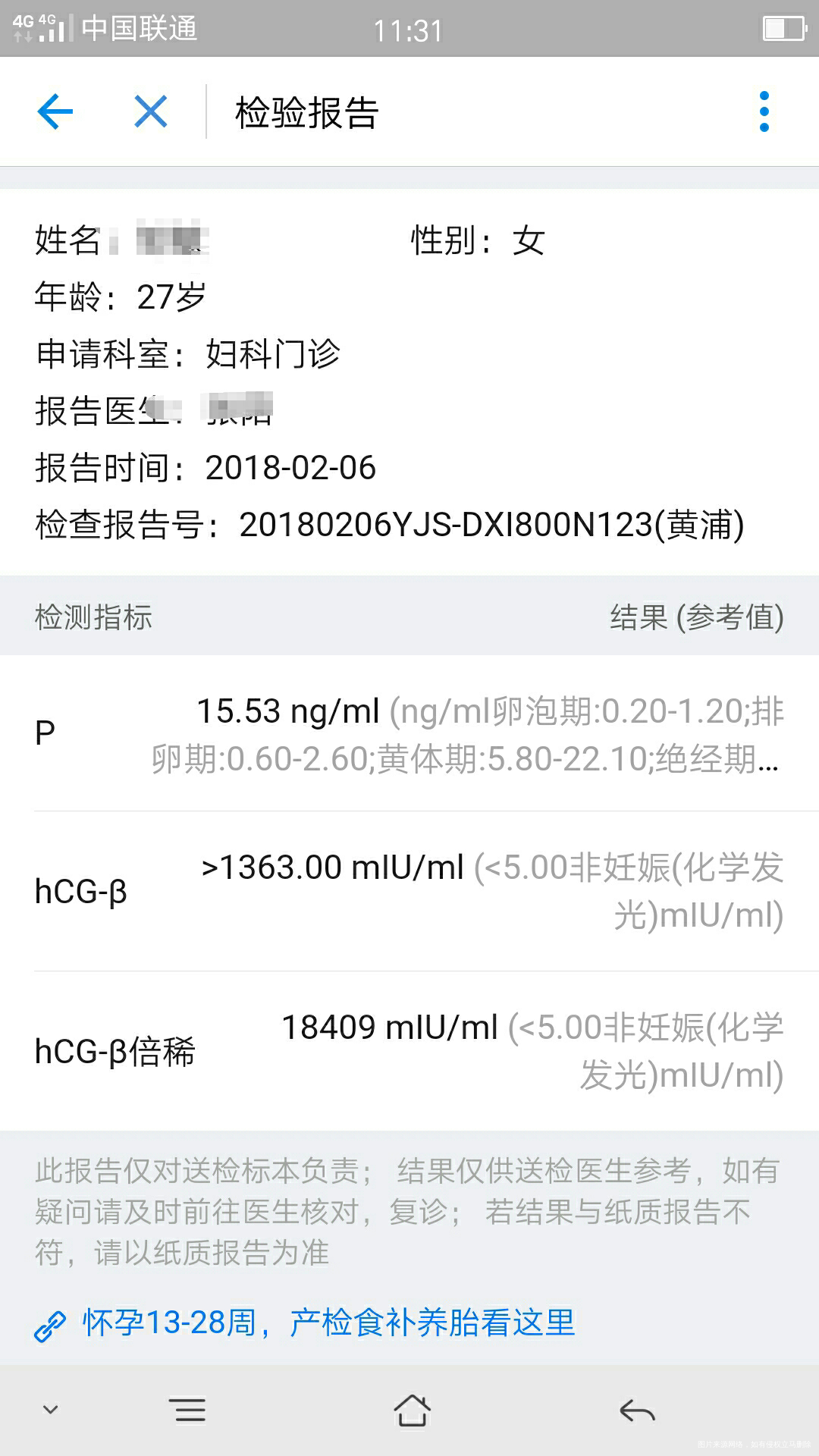Tap the back arrow to return
This screenshot has height=1456, width=819.
click(55, 111)
